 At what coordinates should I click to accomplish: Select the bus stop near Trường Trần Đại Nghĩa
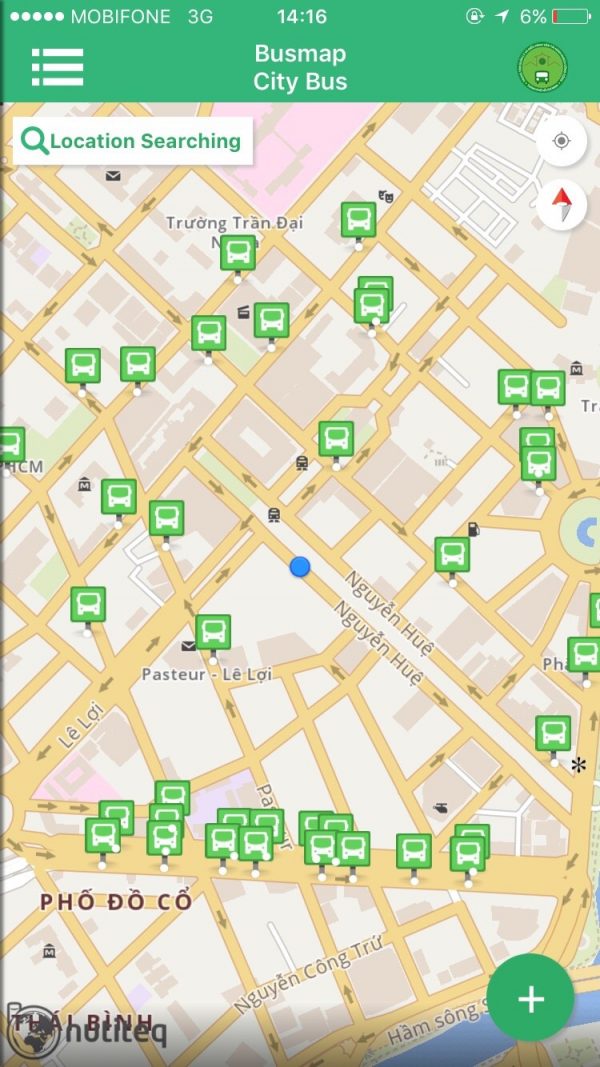238,254
